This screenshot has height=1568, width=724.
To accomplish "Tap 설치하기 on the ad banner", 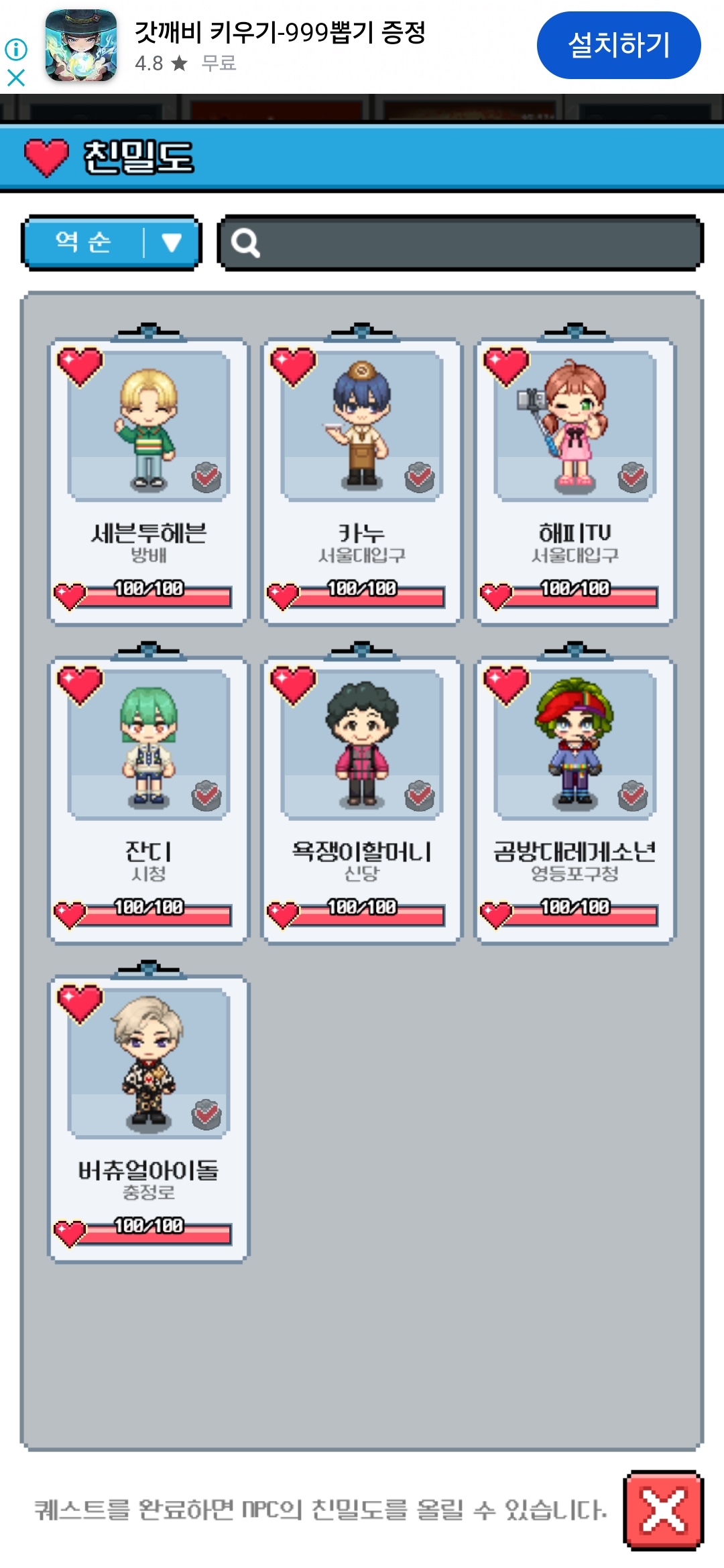I will [x=618, y=45].
